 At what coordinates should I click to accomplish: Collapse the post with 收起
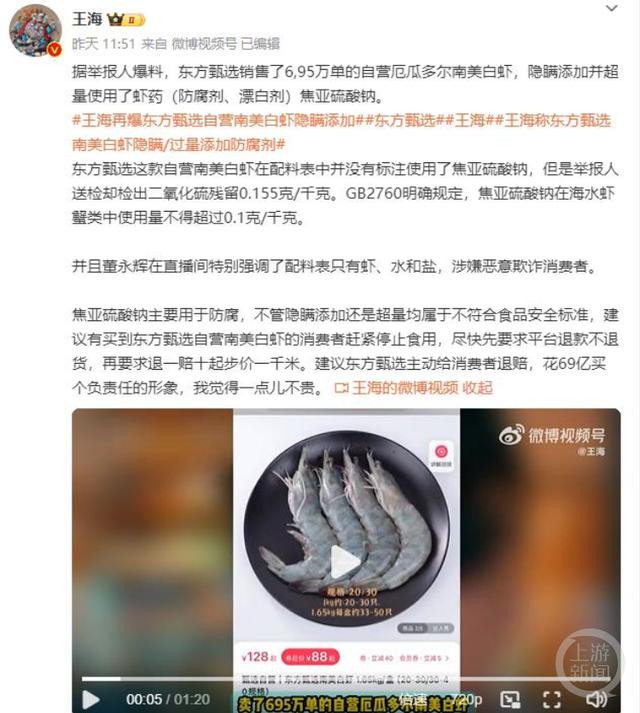(478, 387)
